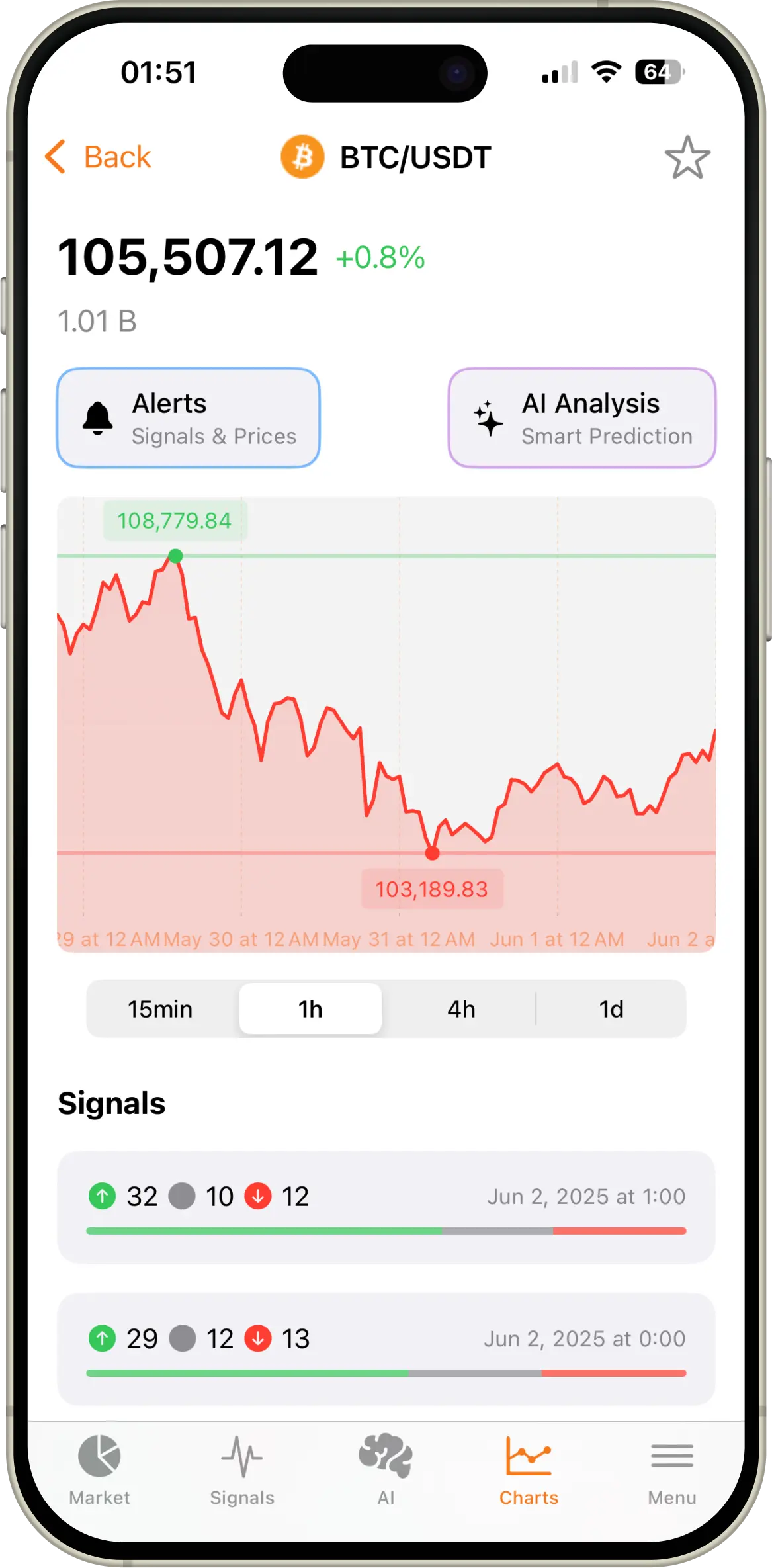The width and height of the screenshot is (772, 1568).
Task: Open Alerts for signals and prices
Action: pos(189,418)
